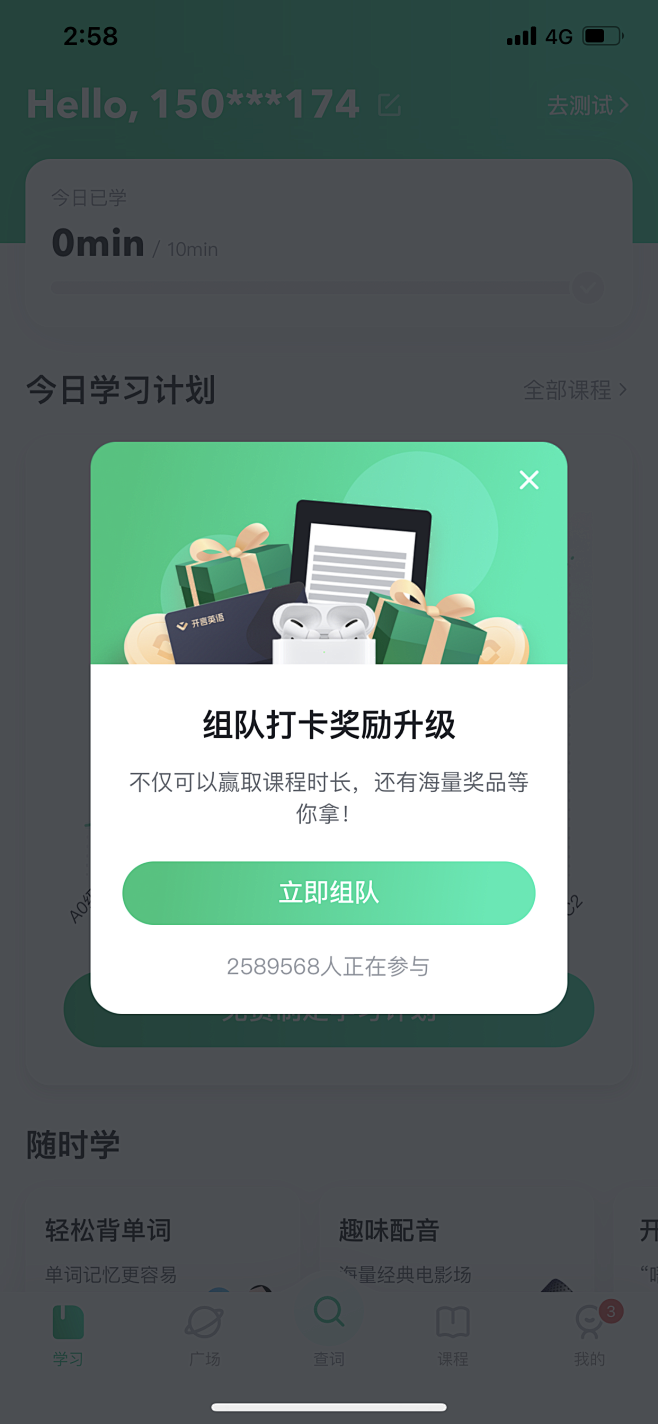Select the 学习 tab
Screen dimensions: 658x1424
68,1335
